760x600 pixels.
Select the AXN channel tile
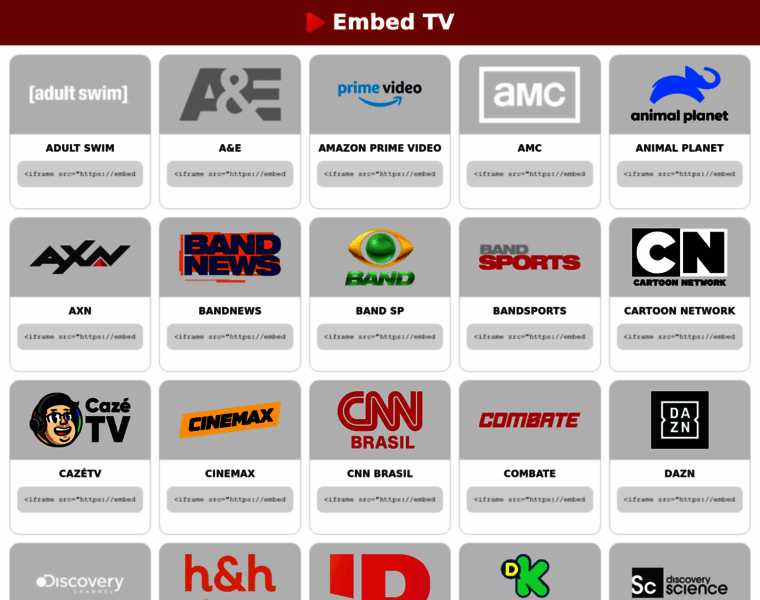(x=80, y=258)
